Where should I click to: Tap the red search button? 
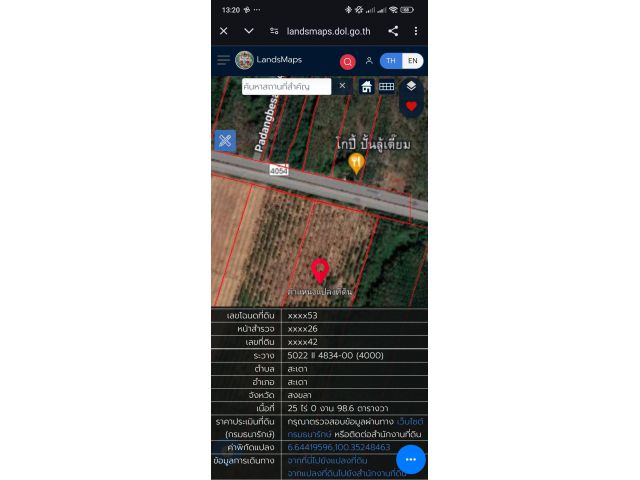point(348,61)
